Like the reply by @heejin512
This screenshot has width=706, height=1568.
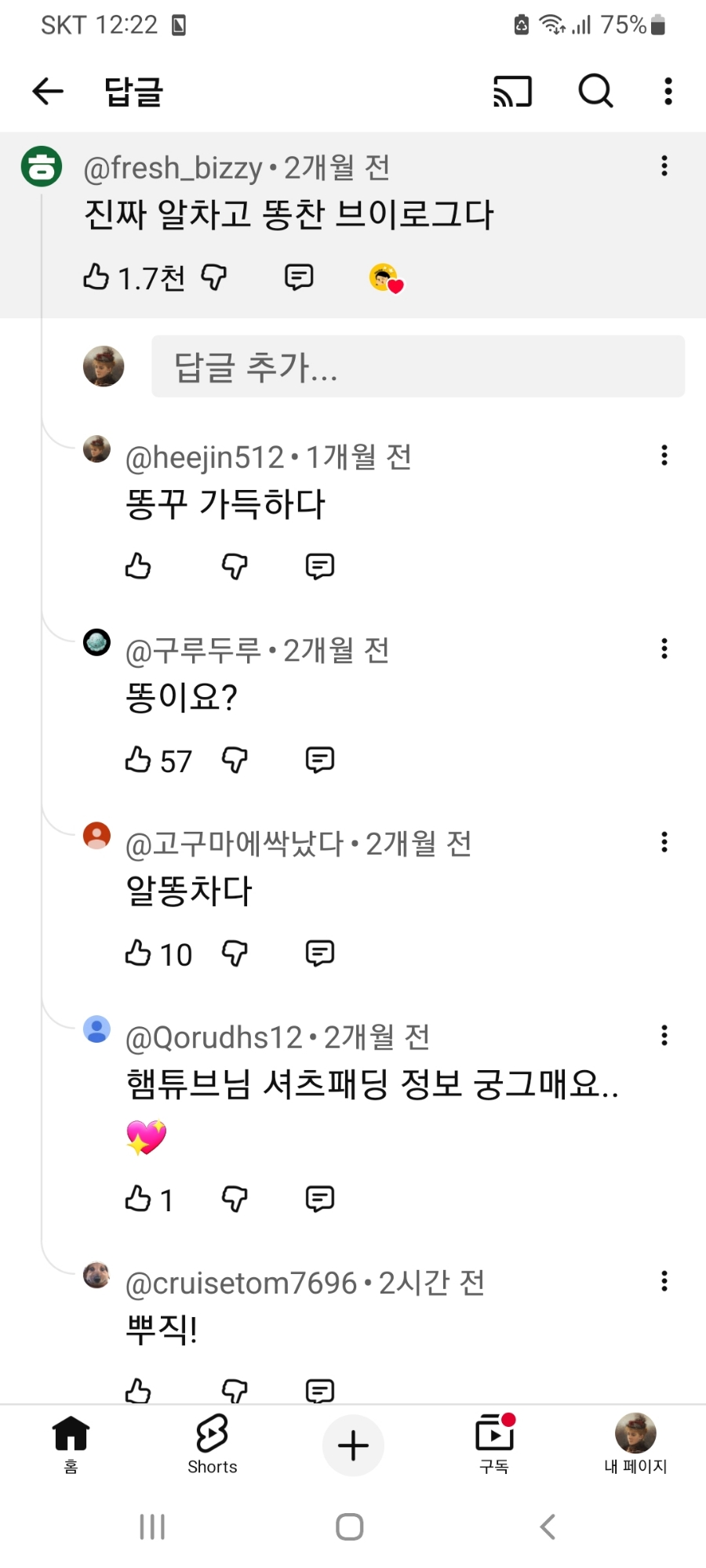click(138, 566)
